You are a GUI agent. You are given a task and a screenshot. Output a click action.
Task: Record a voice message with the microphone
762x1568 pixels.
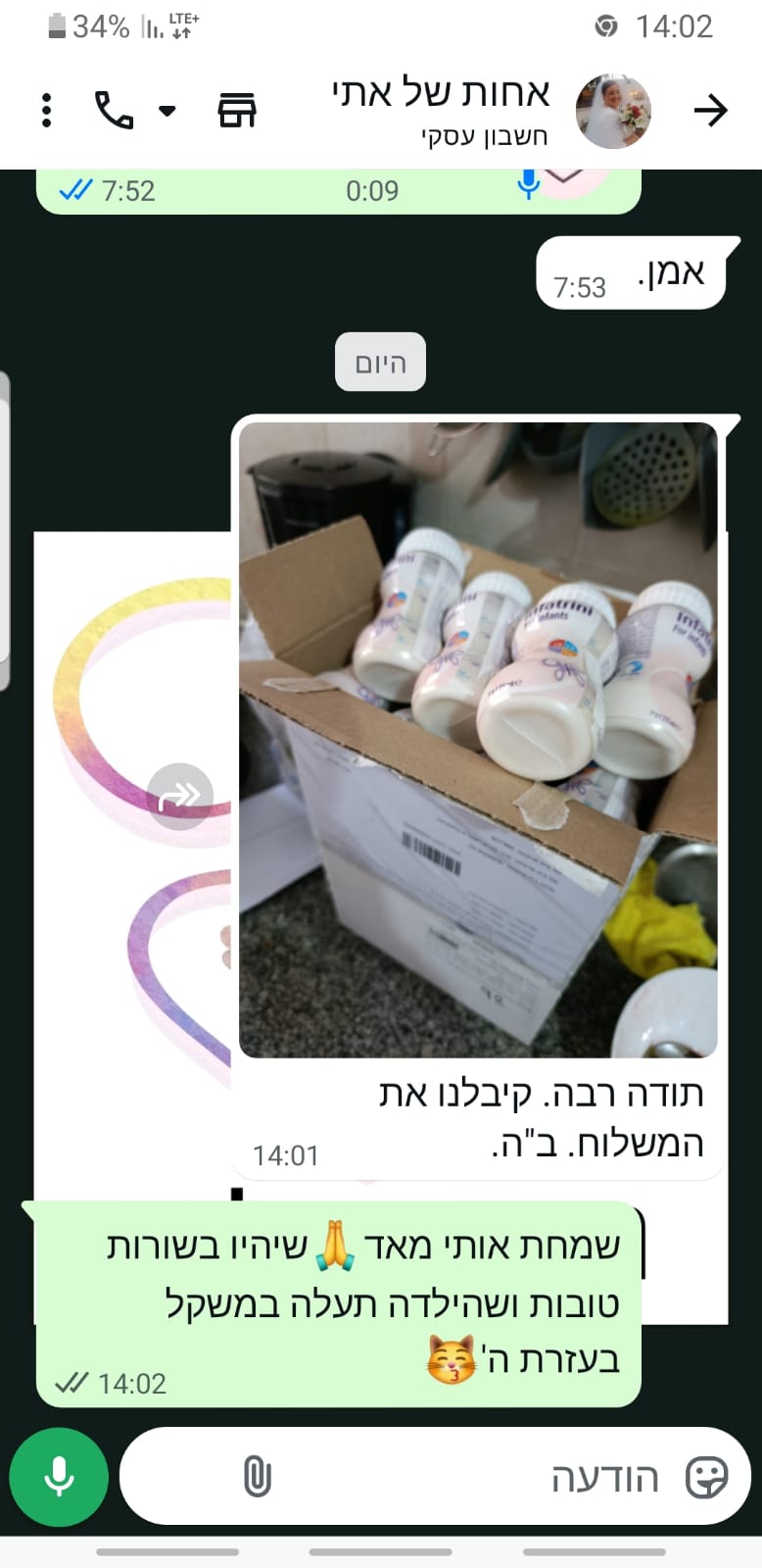(59, 1477)
